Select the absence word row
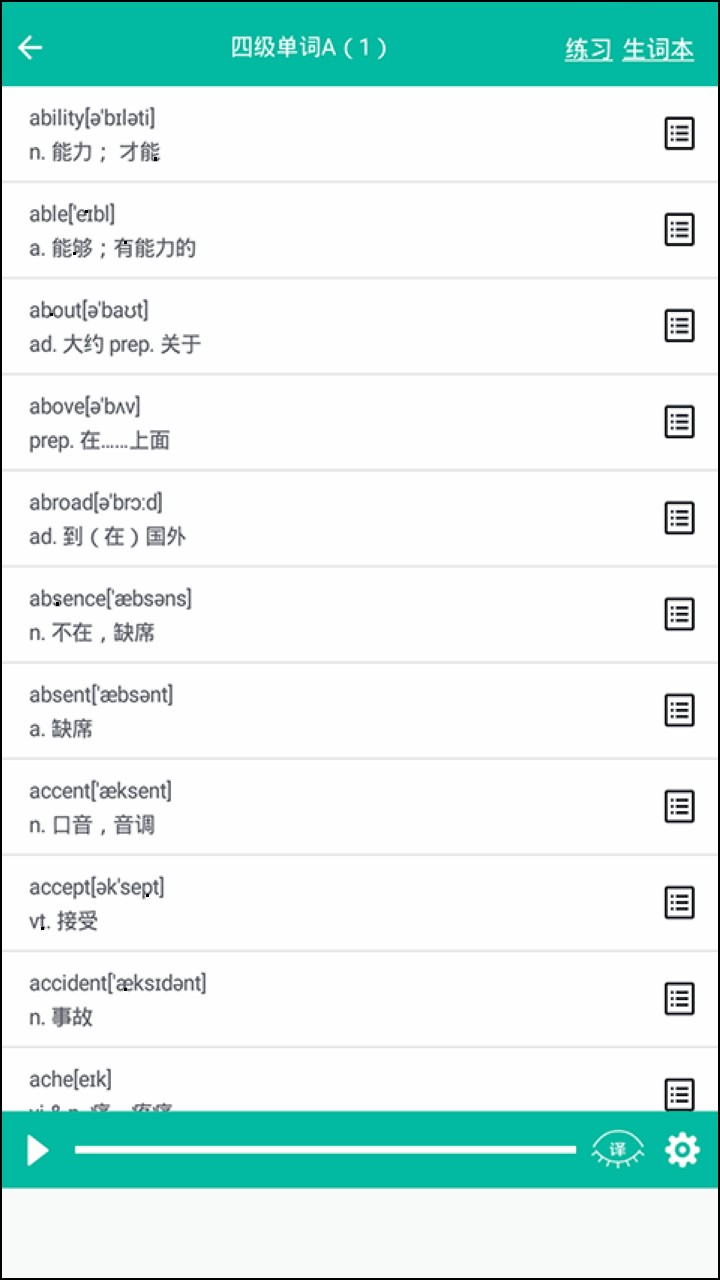This screenshot has width=720, height=1280. point(300,614)
